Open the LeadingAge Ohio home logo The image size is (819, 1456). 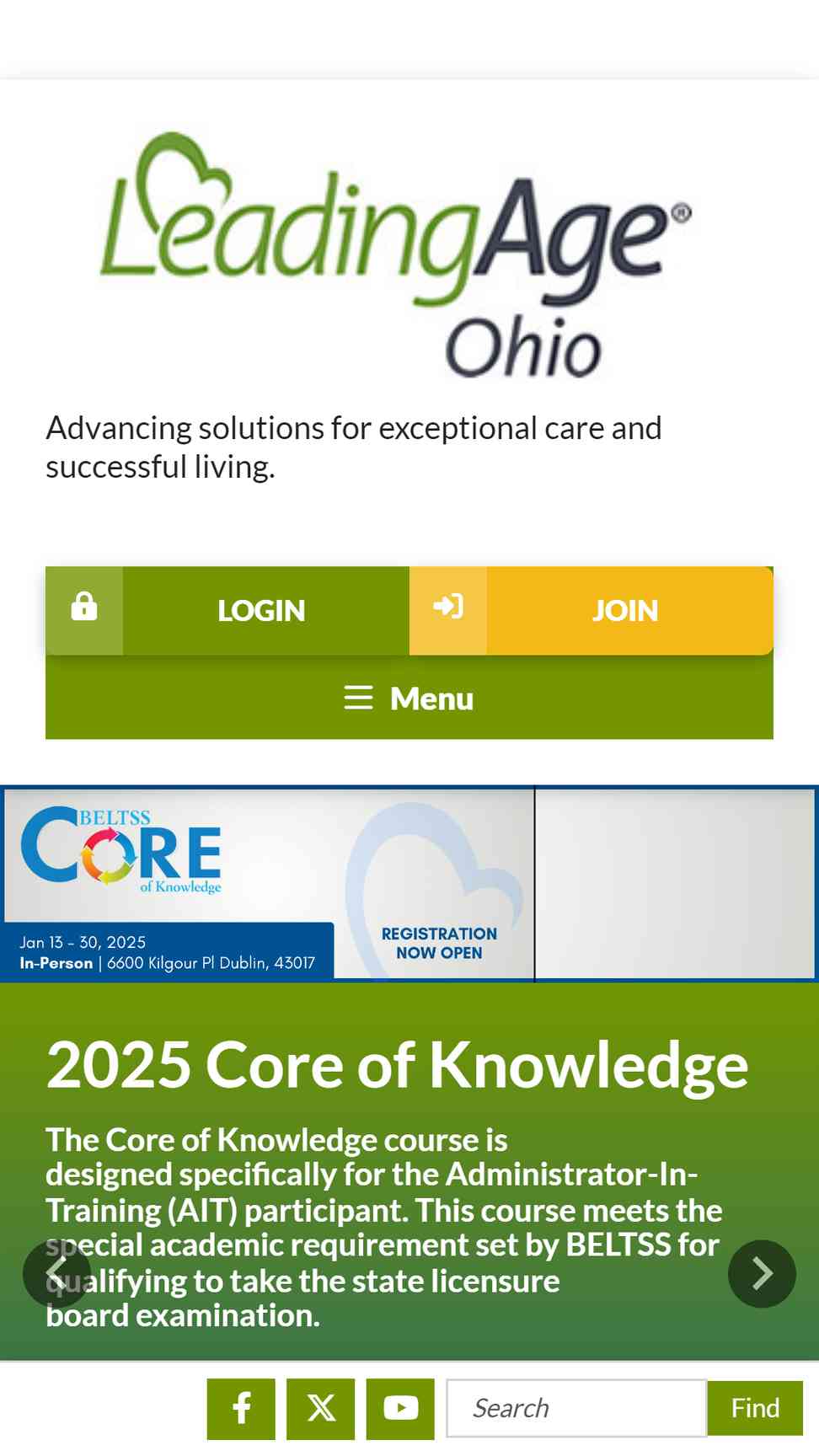click(396, 253)
